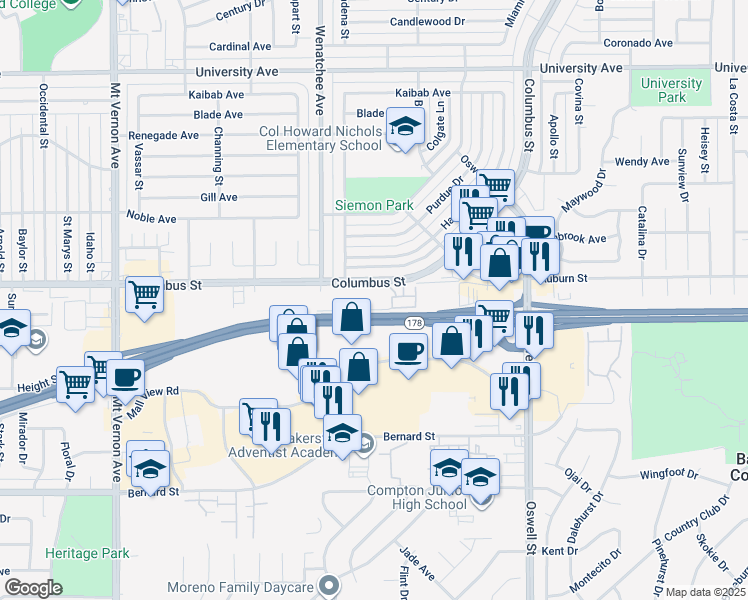Image resolution: width=748 pixels, height=600 pixels.
Task: Select the shopping cart marker near Height St
Action: point(76,386)
